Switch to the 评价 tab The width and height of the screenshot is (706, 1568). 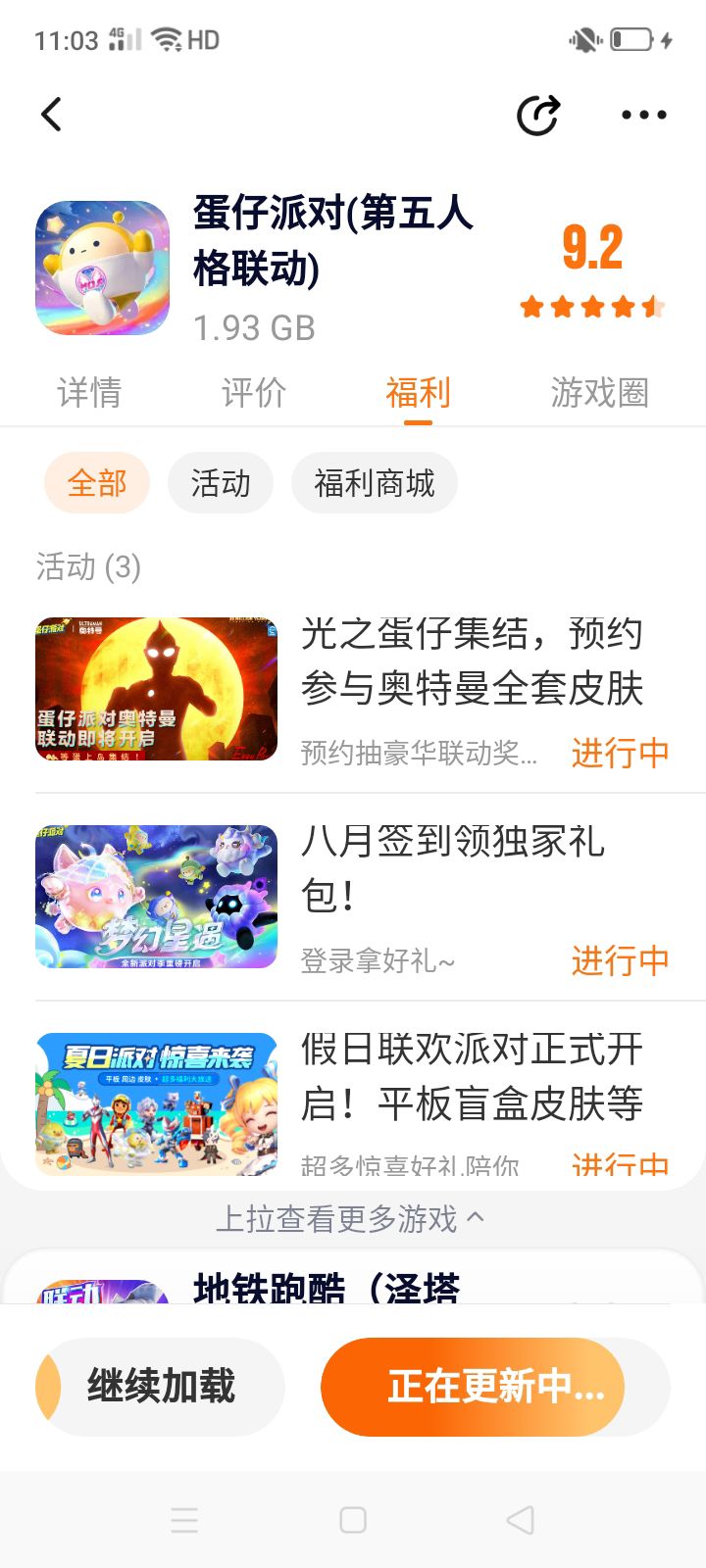pos(254,393)
